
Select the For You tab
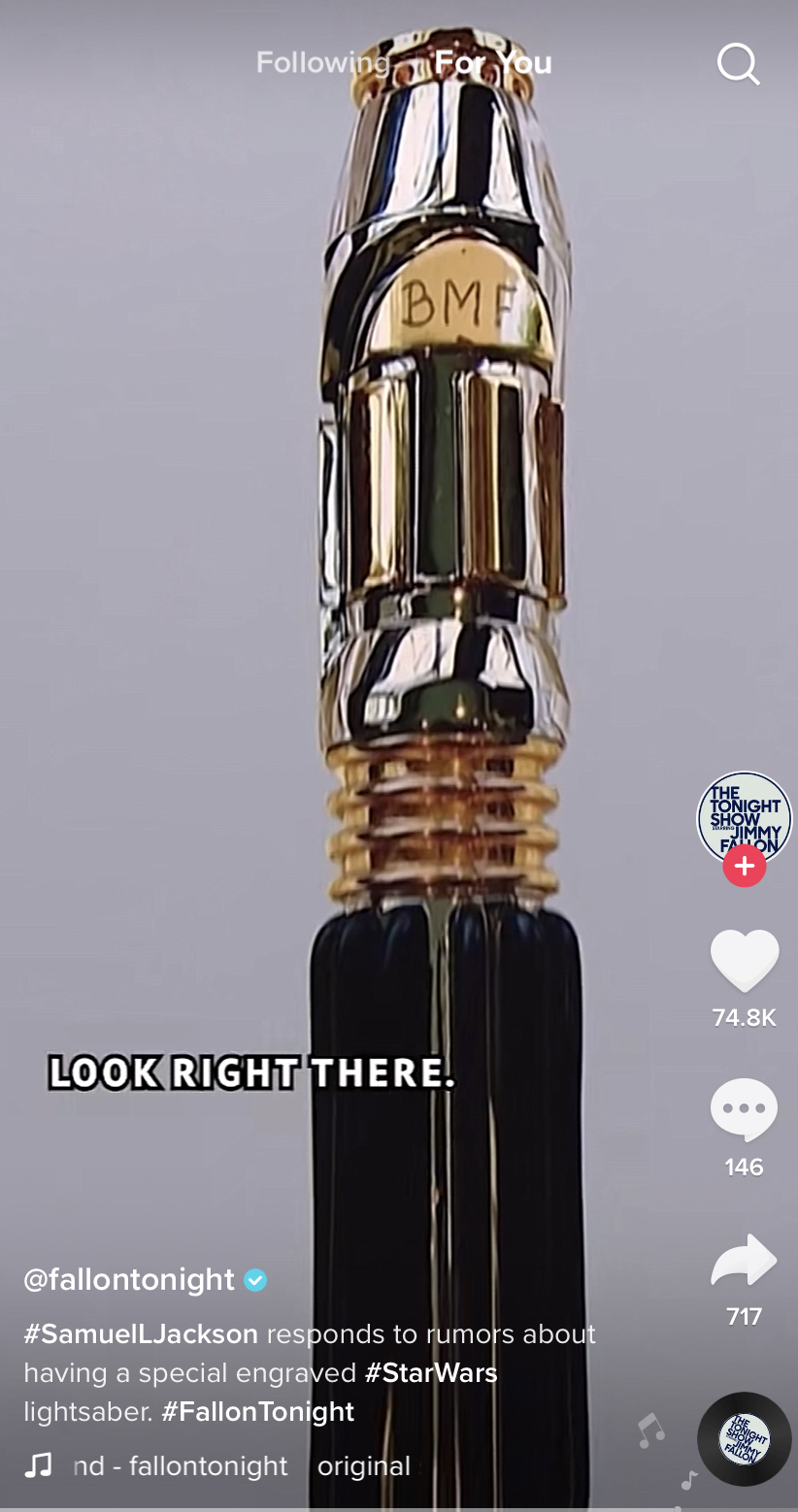[493, 63]
